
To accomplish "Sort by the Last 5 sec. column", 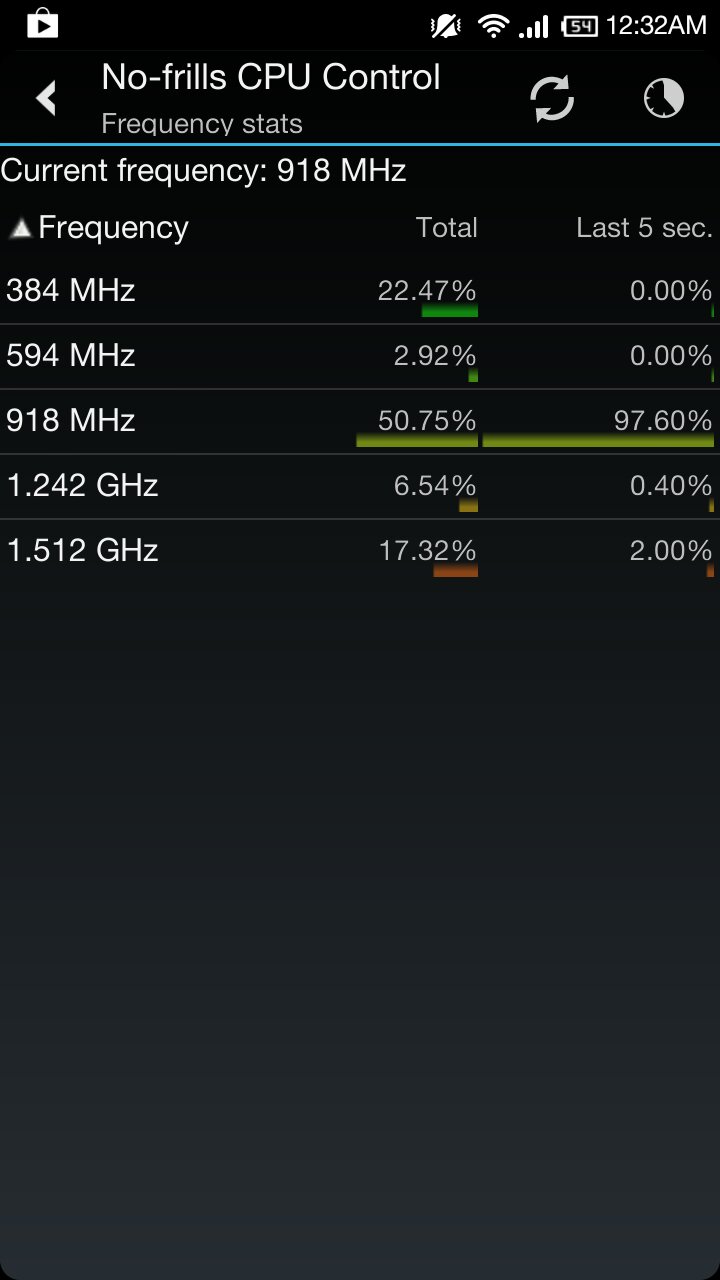I will tap(644, 228).
